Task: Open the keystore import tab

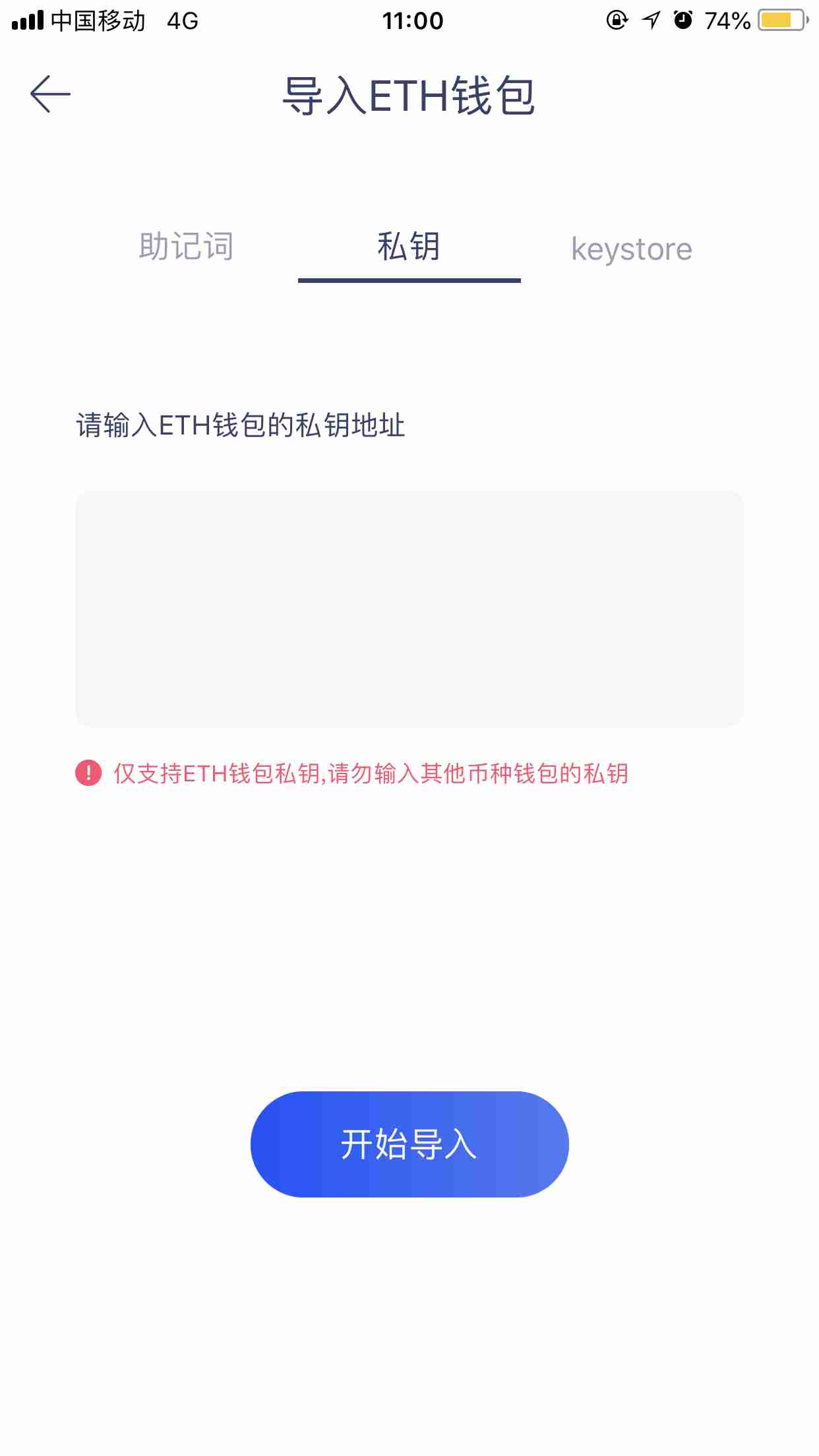Action: click(632, 249)
